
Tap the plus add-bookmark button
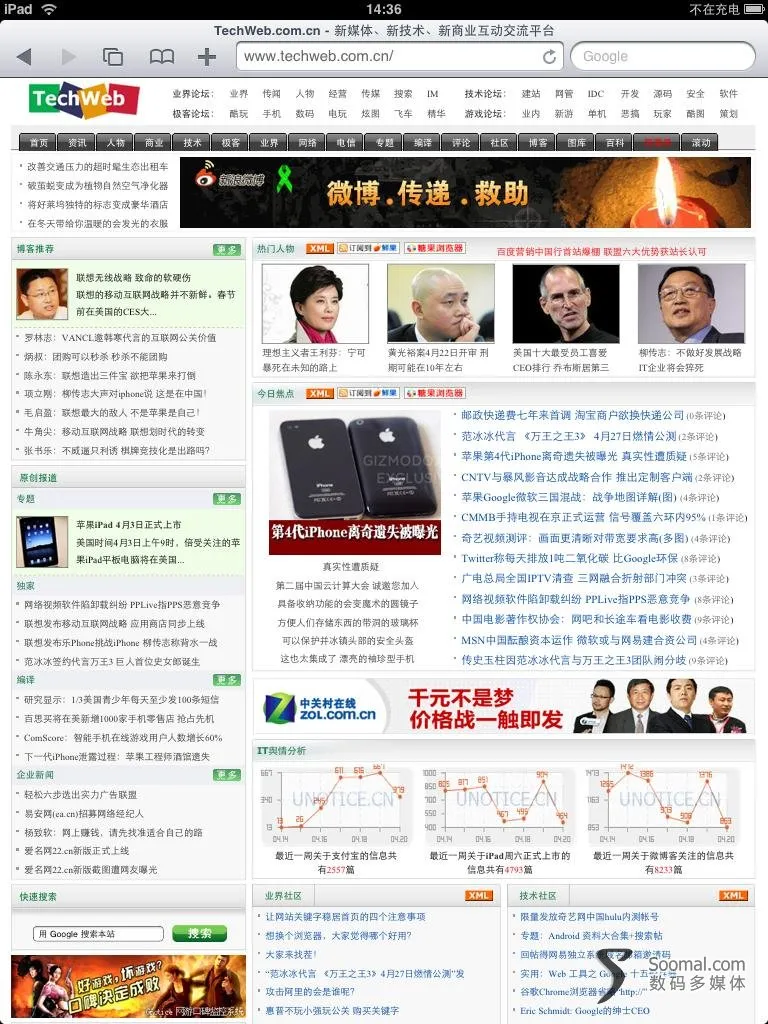point(207,57)
